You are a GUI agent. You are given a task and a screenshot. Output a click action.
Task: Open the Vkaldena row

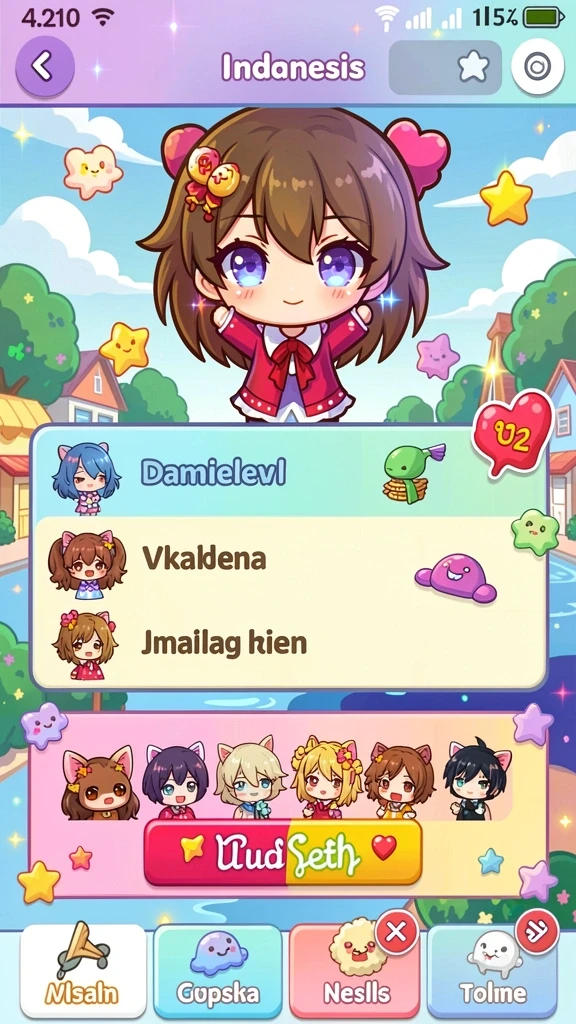point(289,560)
